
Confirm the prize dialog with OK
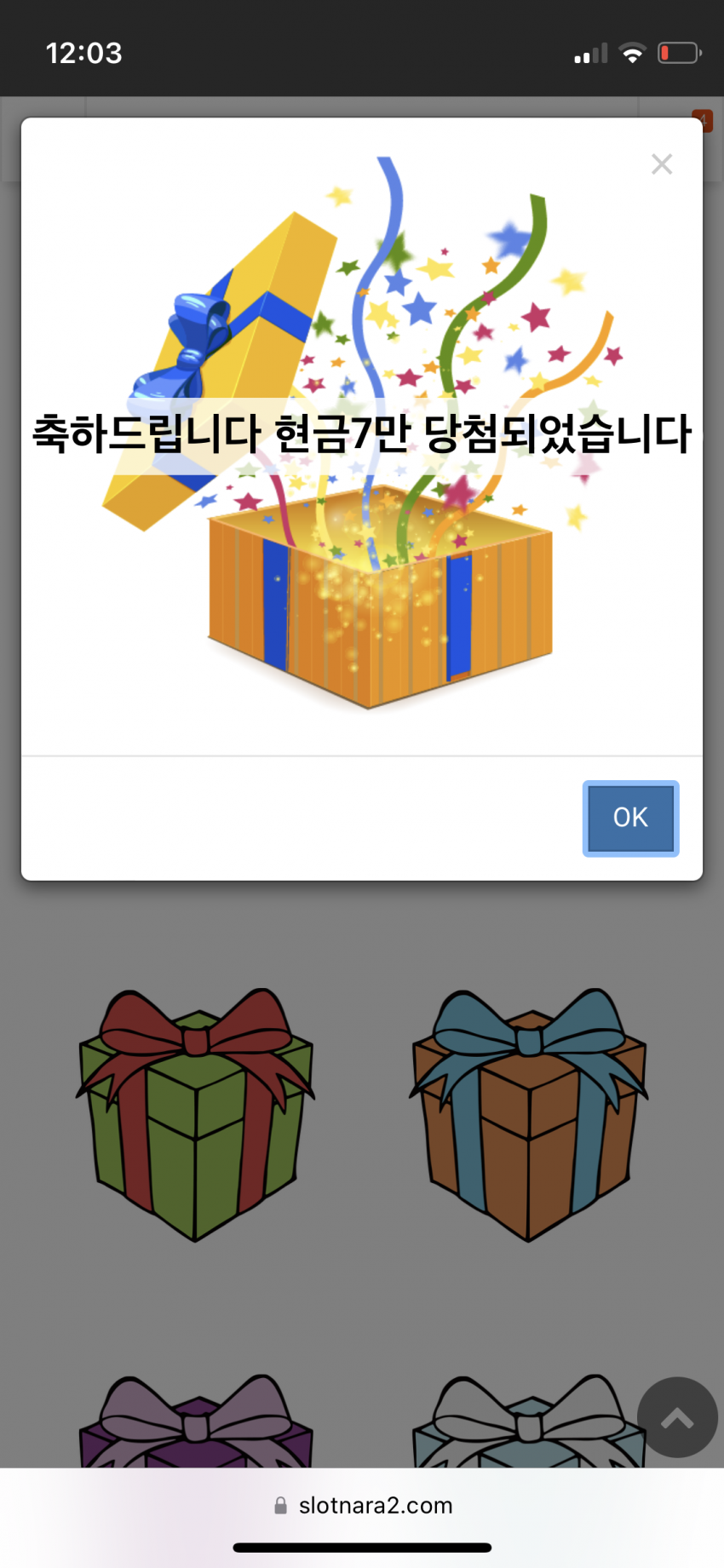pos(630,818)
